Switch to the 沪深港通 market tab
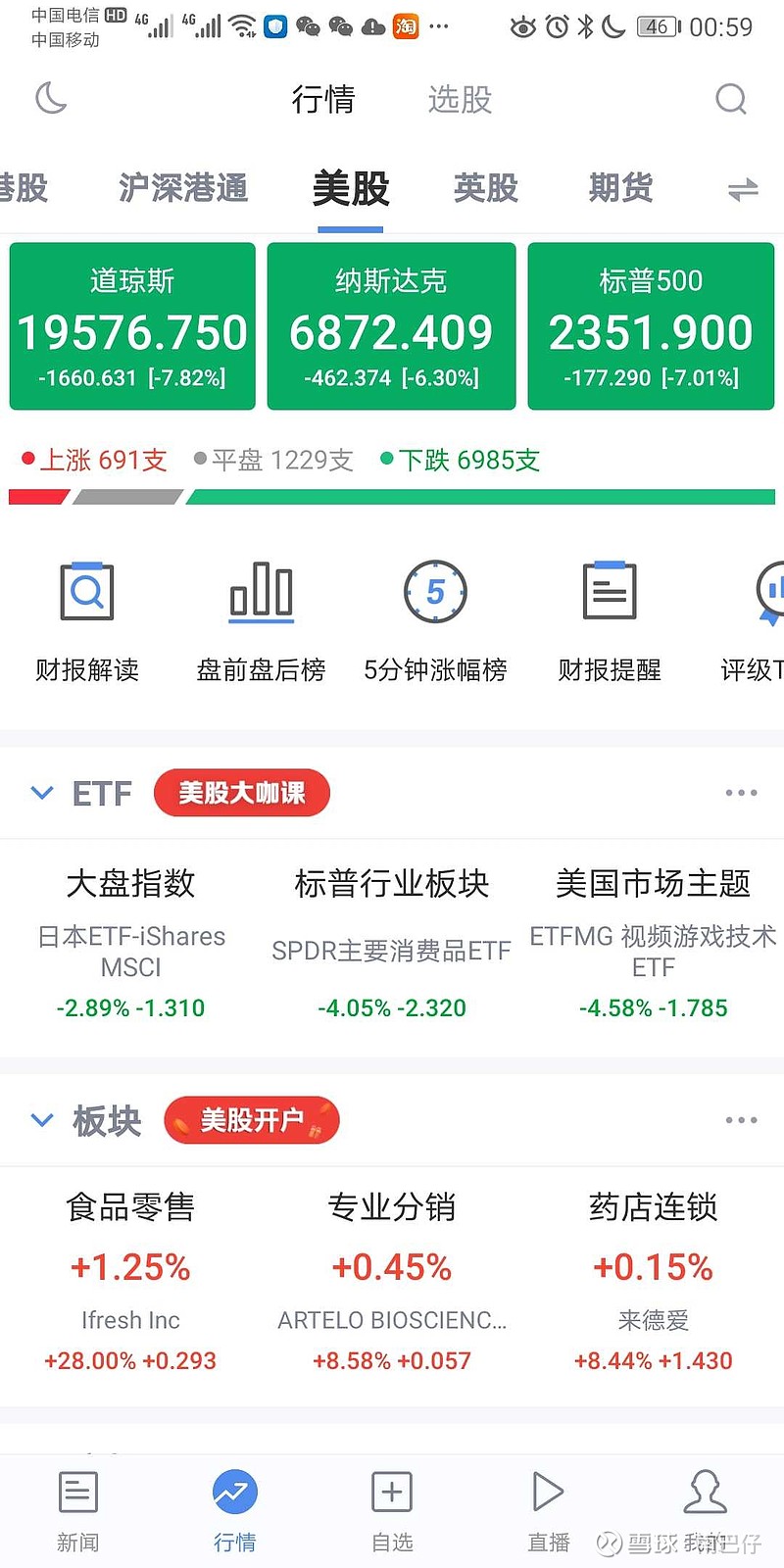The image size is (784, 1568). point(183,187)
